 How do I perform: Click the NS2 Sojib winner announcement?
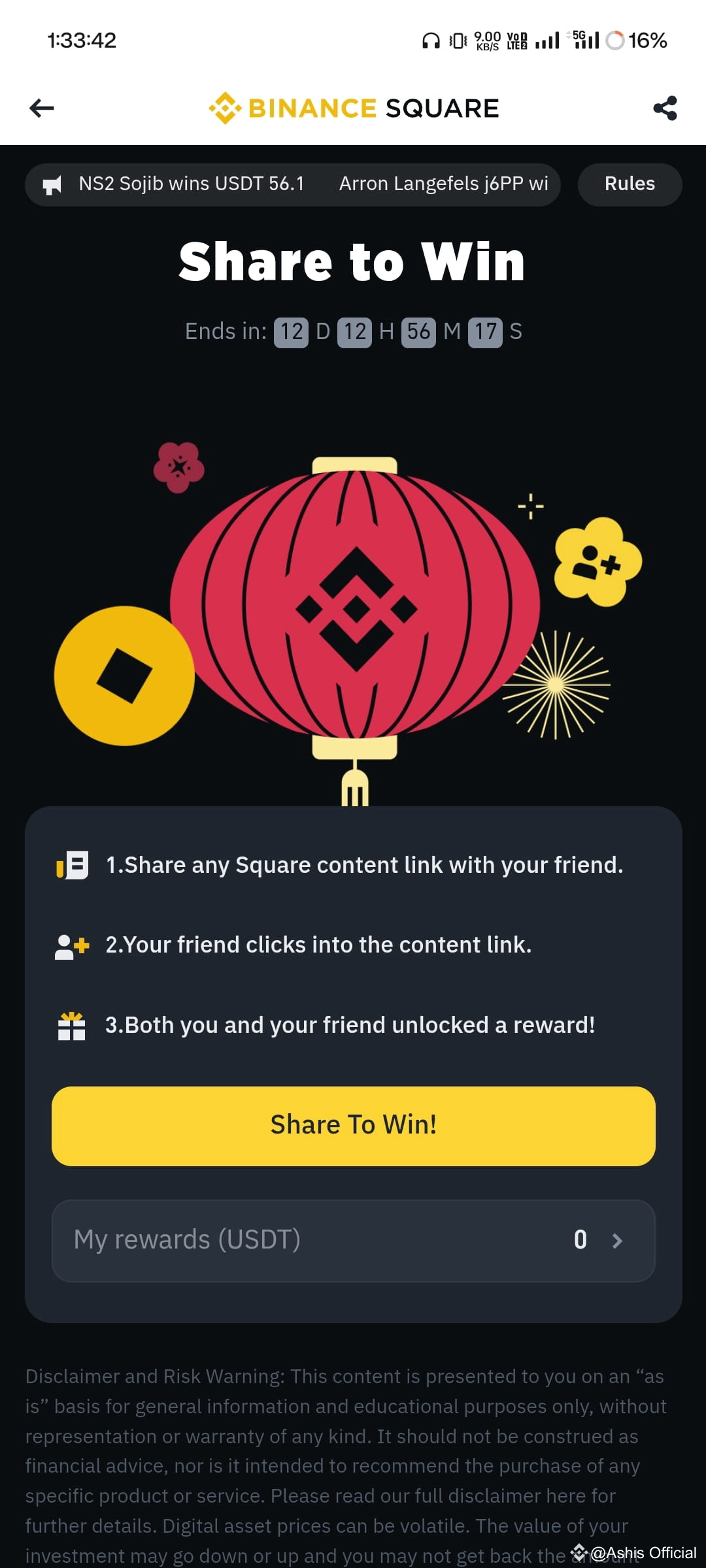(190, 184)
